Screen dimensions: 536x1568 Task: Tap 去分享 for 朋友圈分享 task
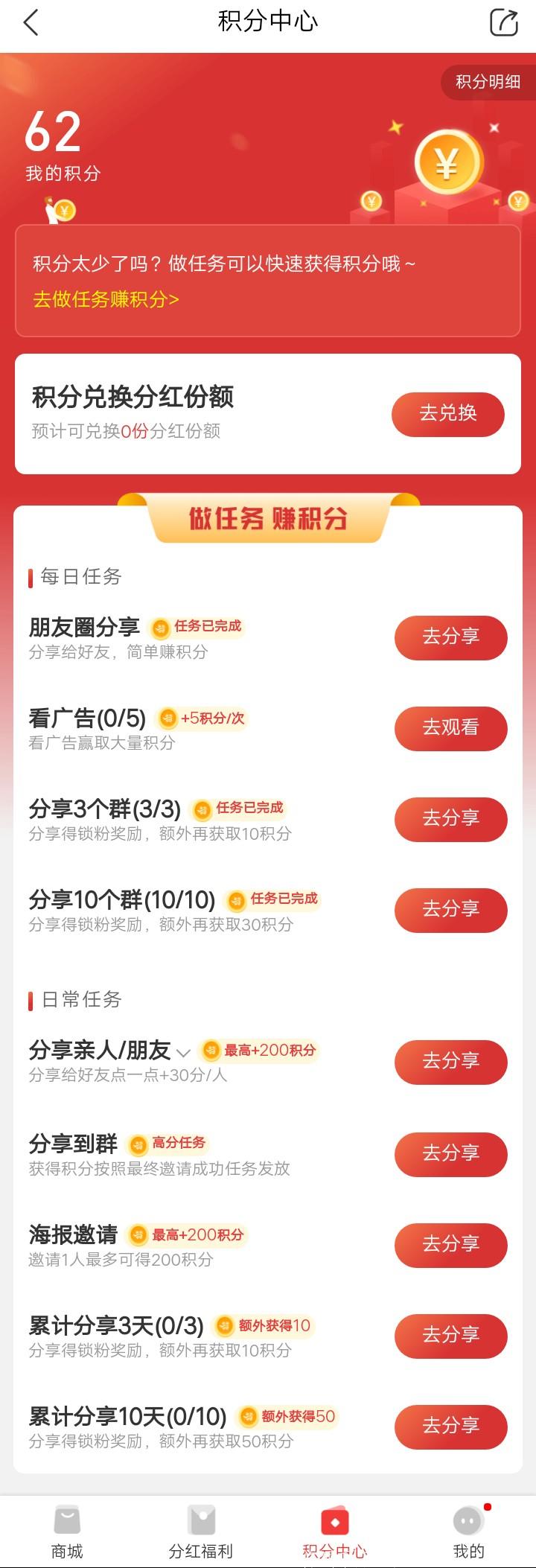[x=450, y=637]
